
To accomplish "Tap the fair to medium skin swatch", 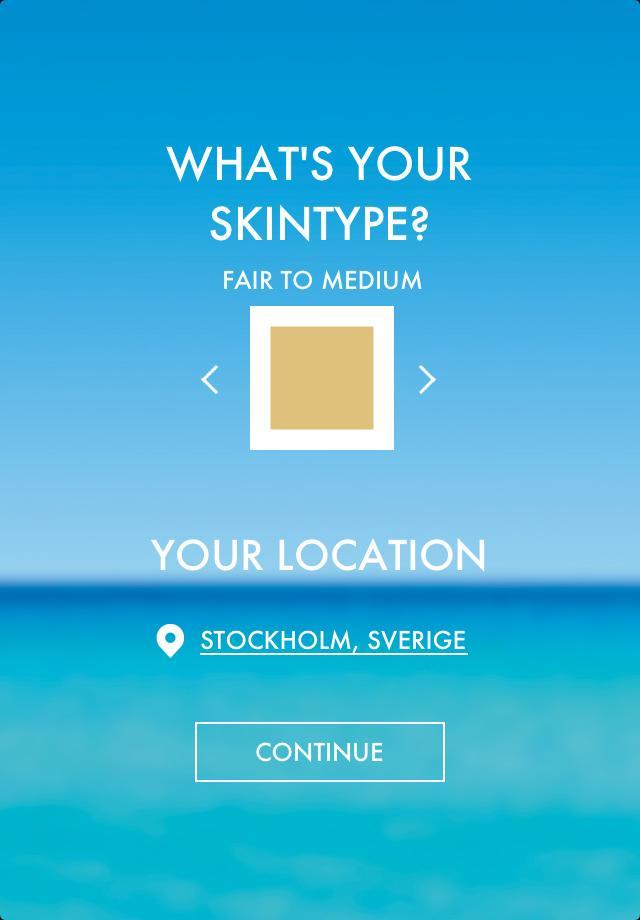I will 321,378.
